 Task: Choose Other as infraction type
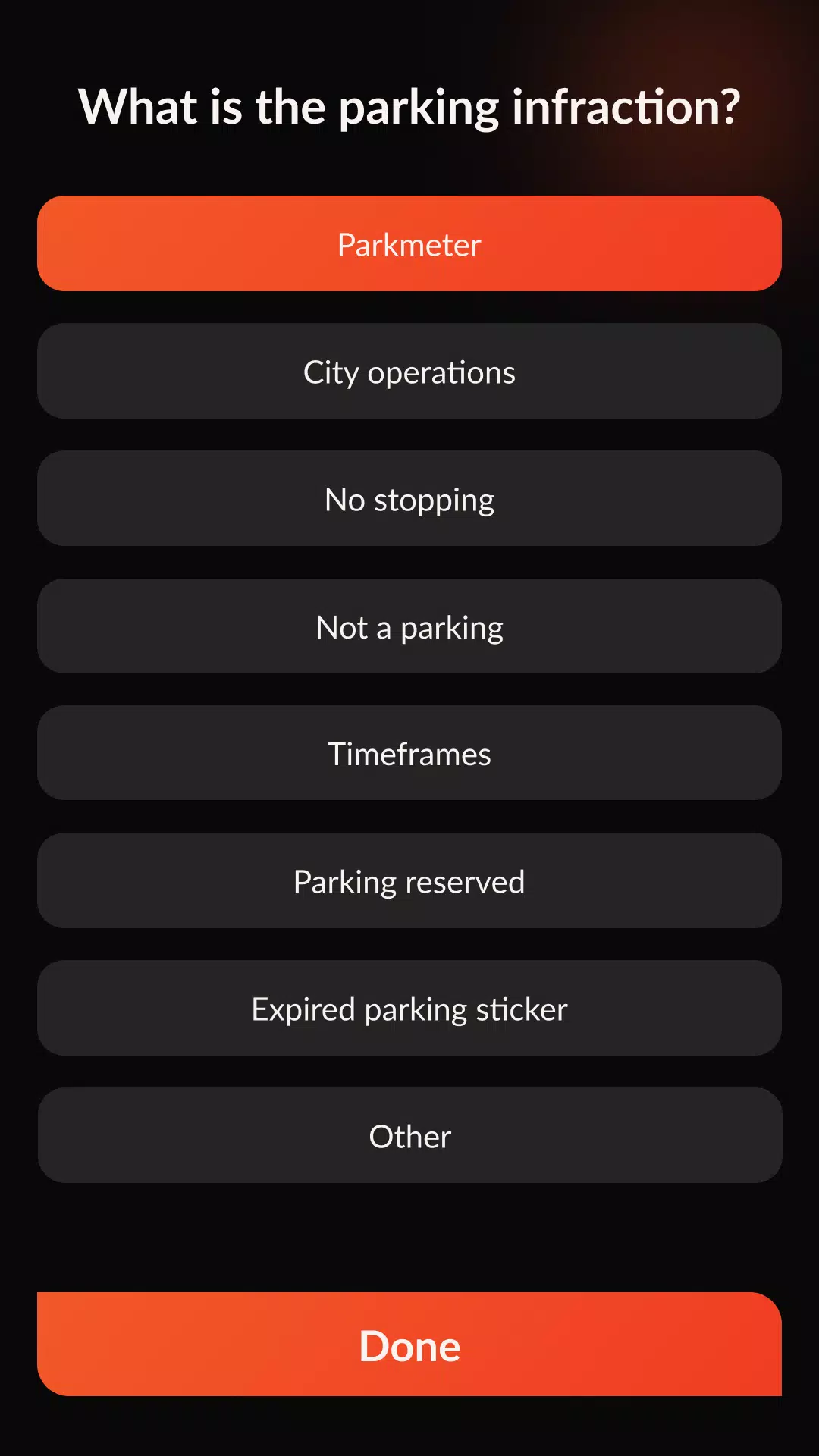coord(409,1136)
